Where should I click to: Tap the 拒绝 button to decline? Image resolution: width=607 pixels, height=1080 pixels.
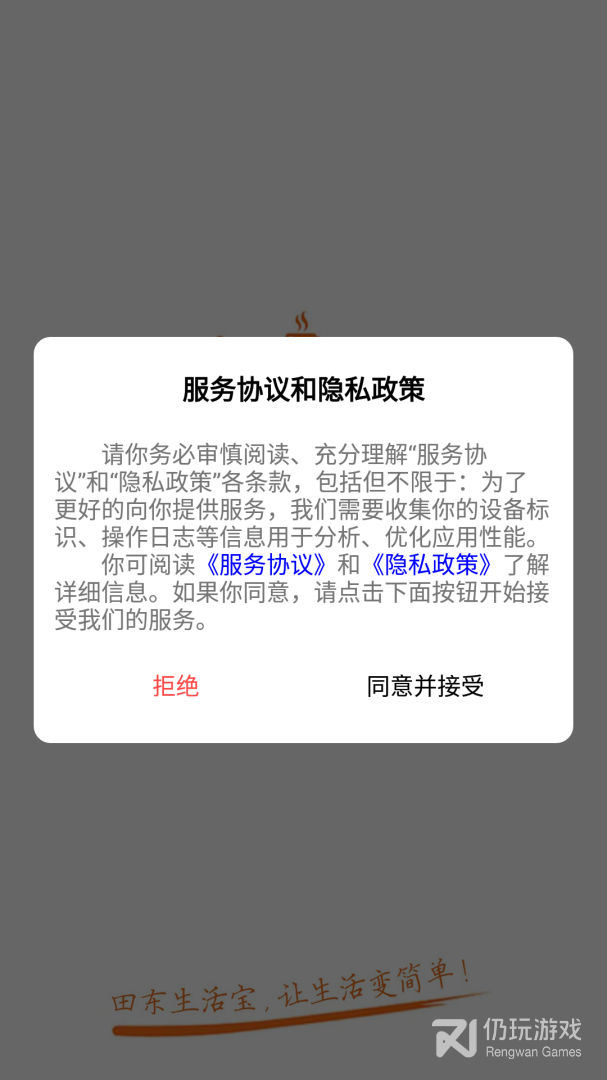click(x=176, y=686)
